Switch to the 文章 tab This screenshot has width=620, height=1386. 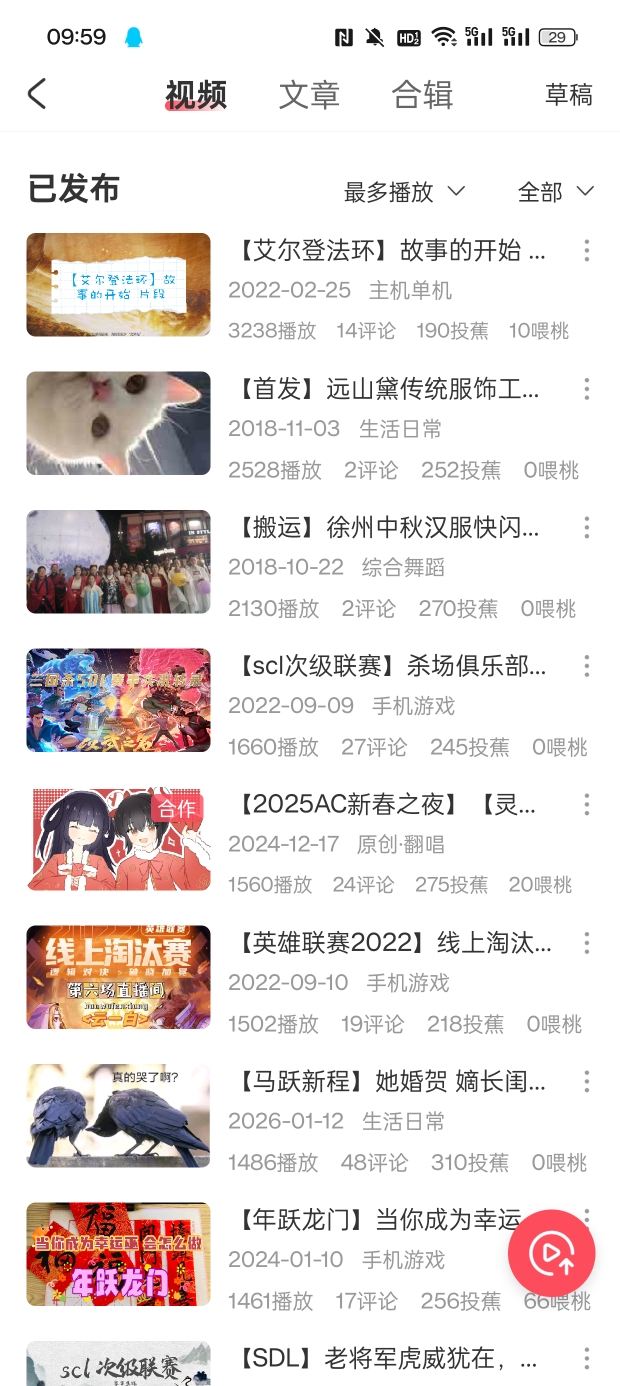pyautogui.click(x=309, y=95)
